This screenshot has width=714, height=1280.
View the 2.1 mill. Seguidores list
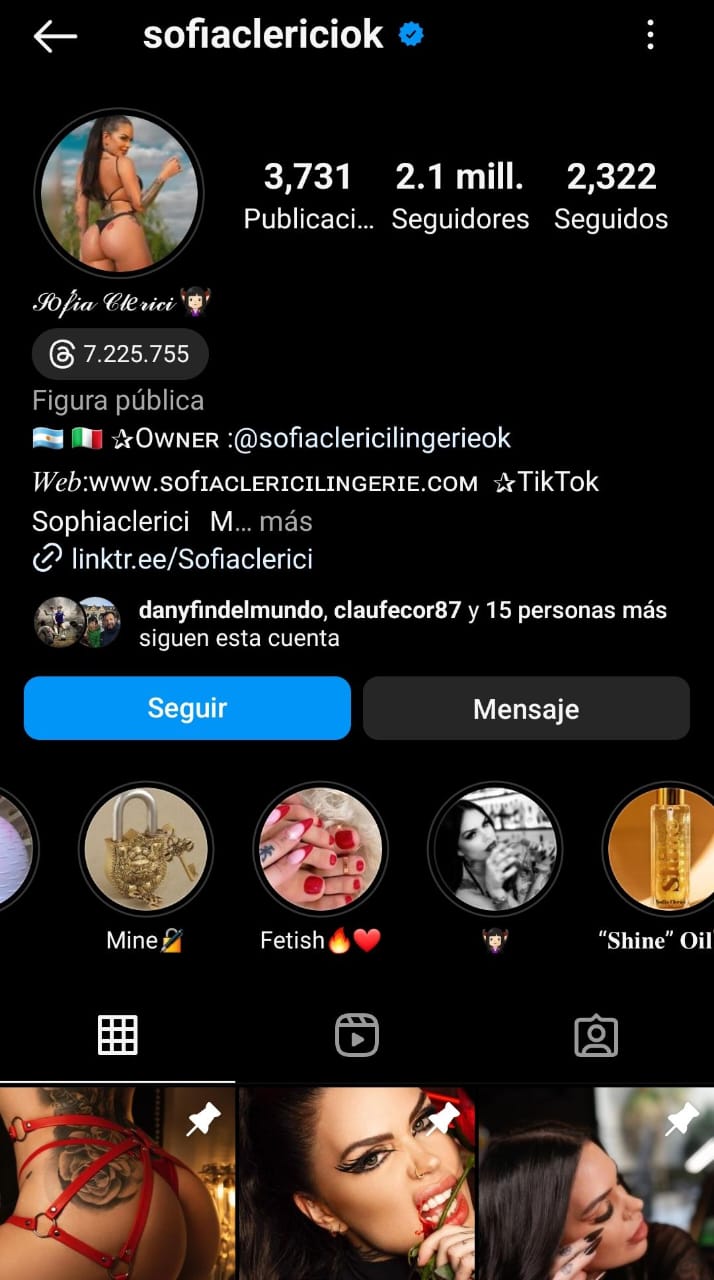pos(460,195)
